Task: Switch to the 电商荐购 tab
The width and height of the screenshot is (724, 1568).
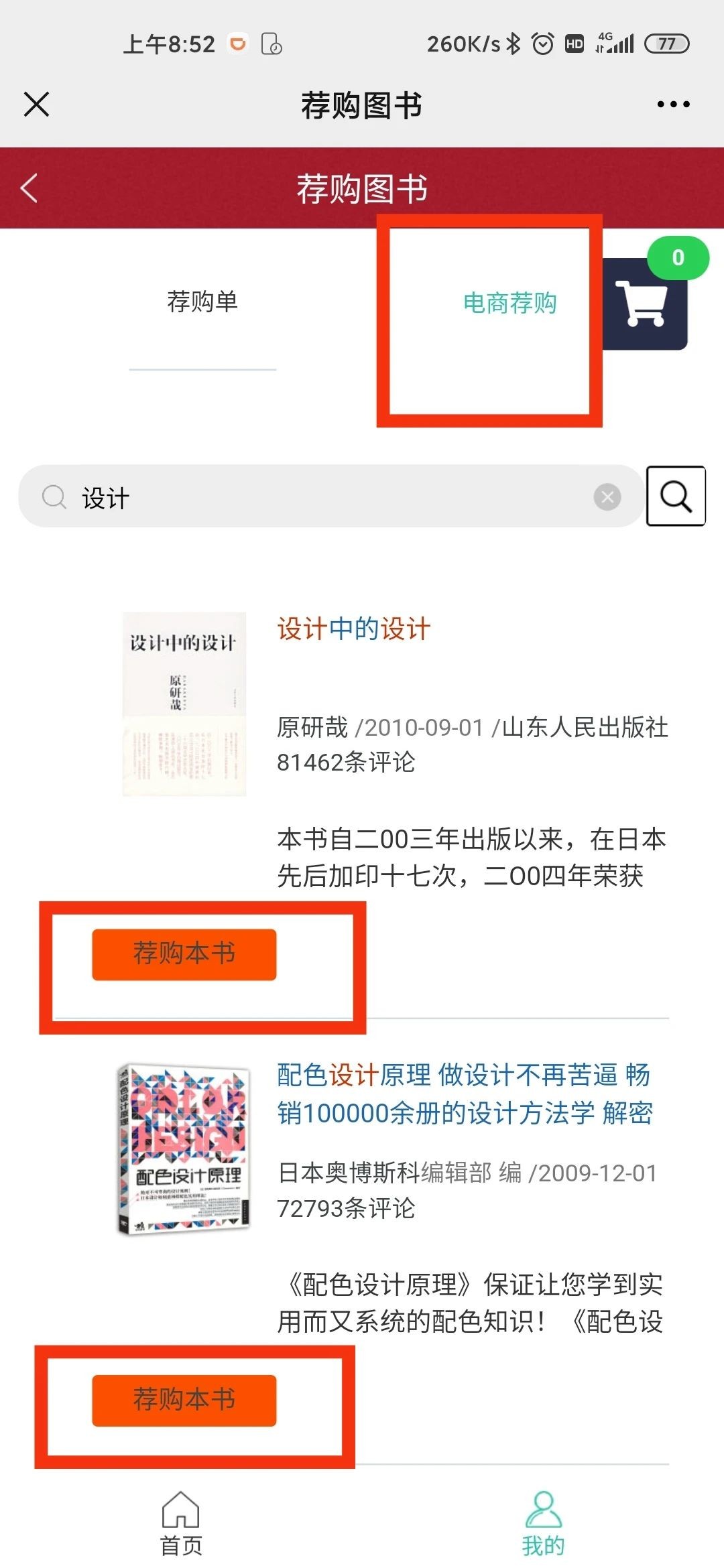Action: pyautogui.click(x=509, y=304)
